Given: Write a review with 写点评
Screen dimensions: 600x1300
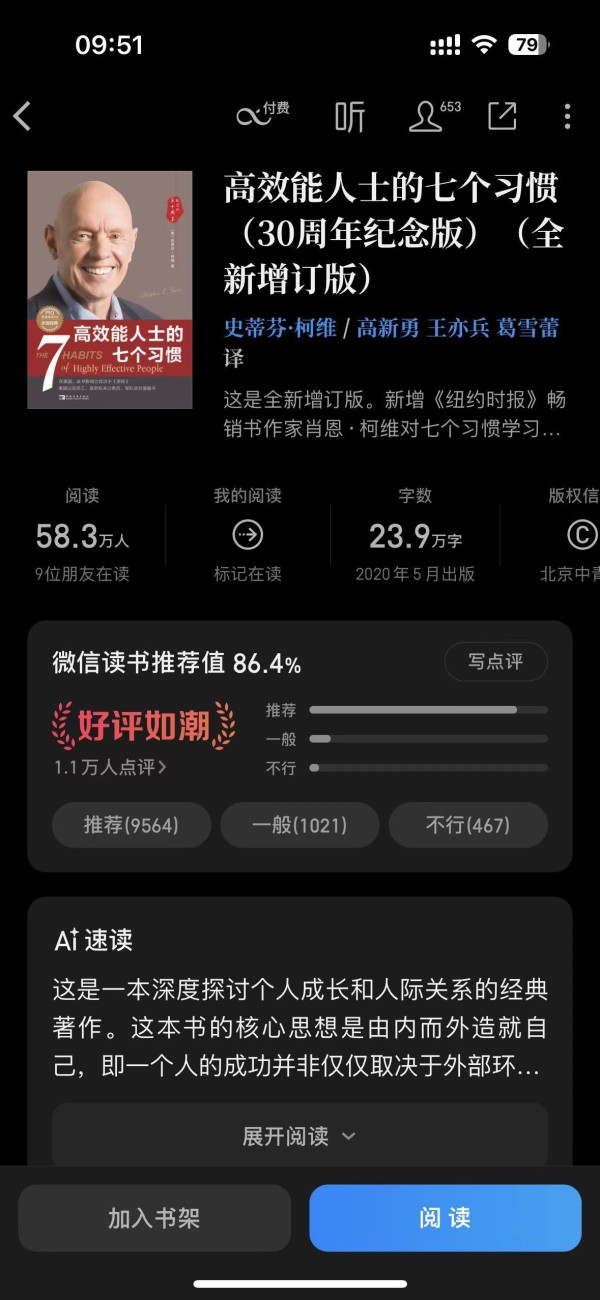Looking at the screenshot, I should [x=496, y=662].
